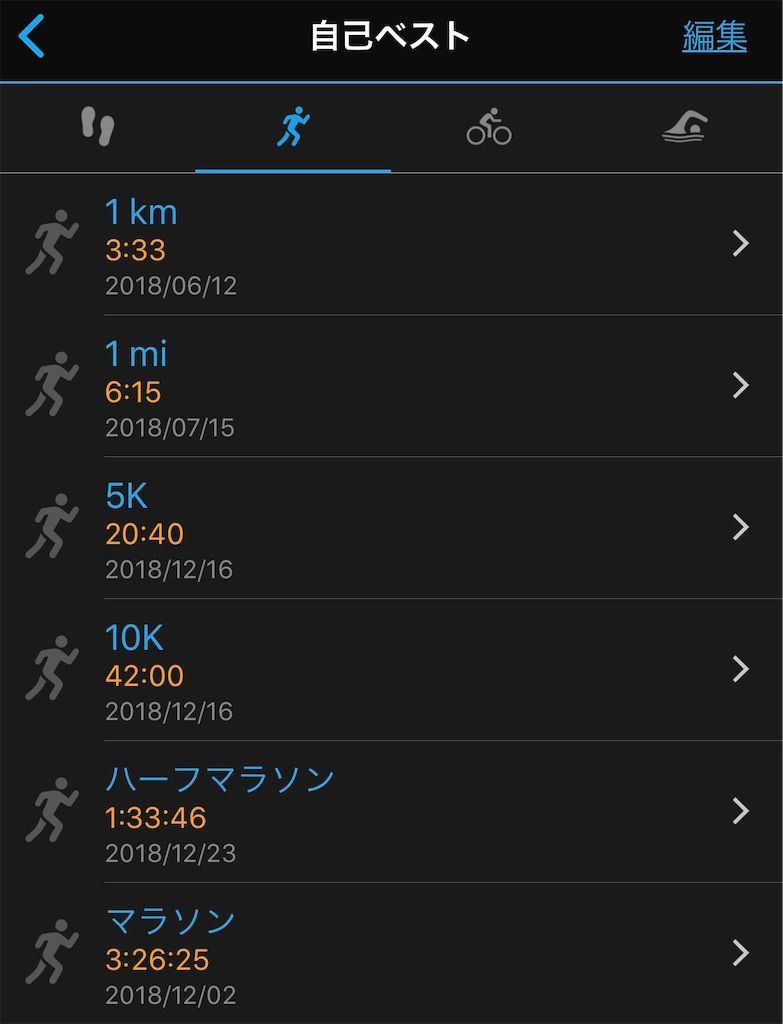Image resolution: width=783 pixels, height=1024 pixels.
Task: Tap the 3:33 time of the 1 km record
Action: click(x=137, y=251)
